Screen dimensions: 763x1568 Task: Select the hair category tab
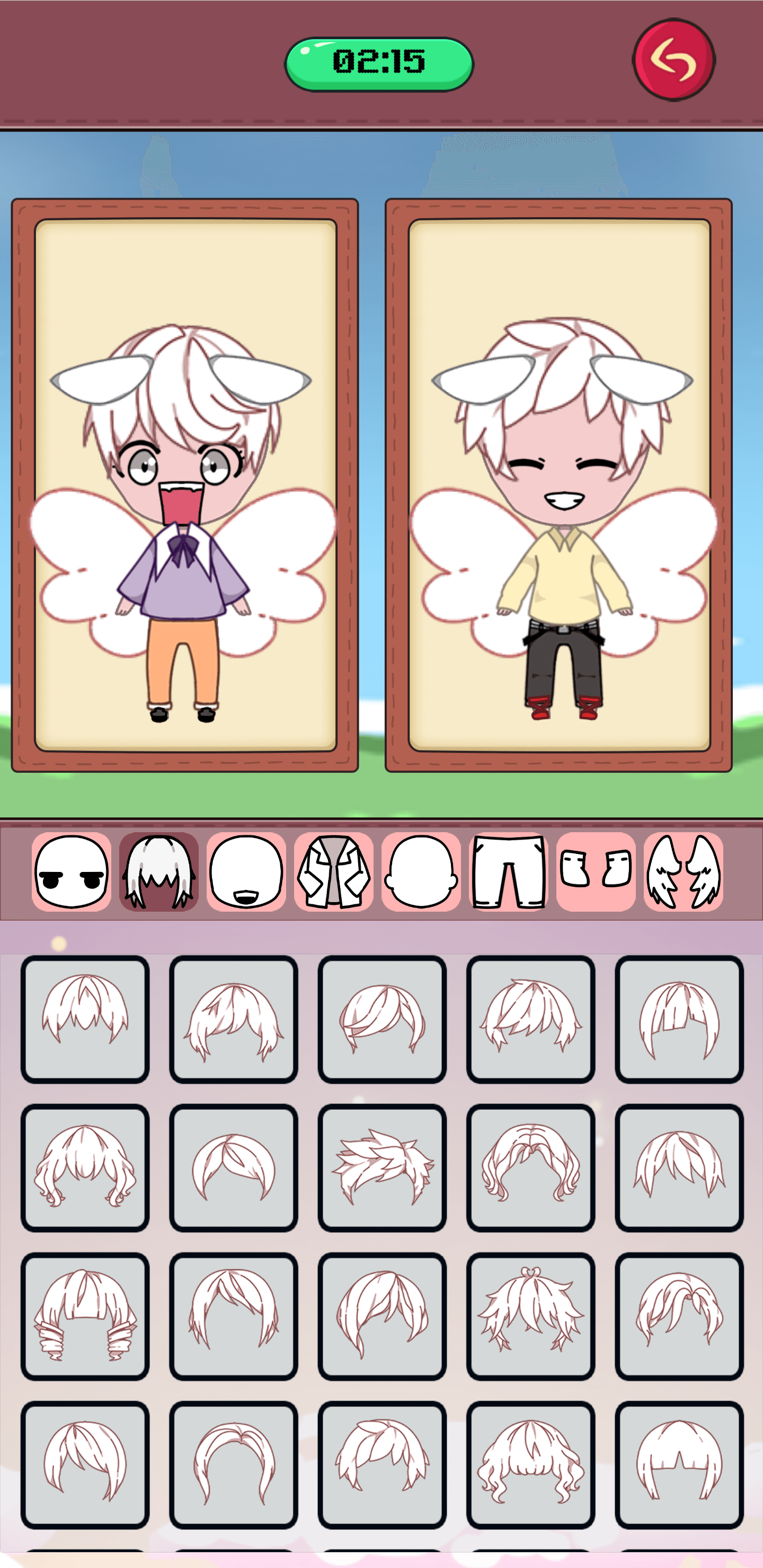click(159, 871)
